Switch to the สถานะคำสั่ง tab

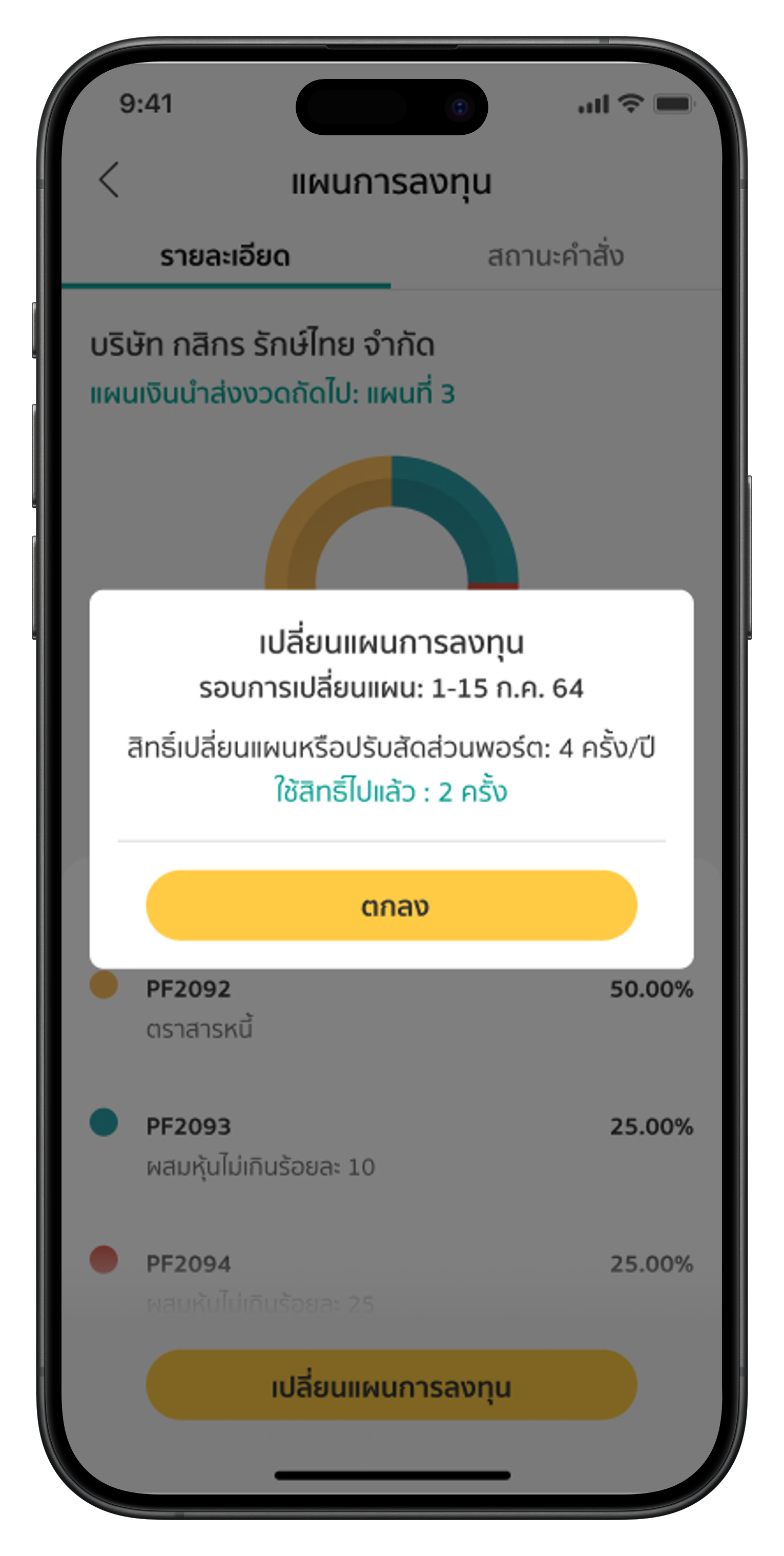555,256
